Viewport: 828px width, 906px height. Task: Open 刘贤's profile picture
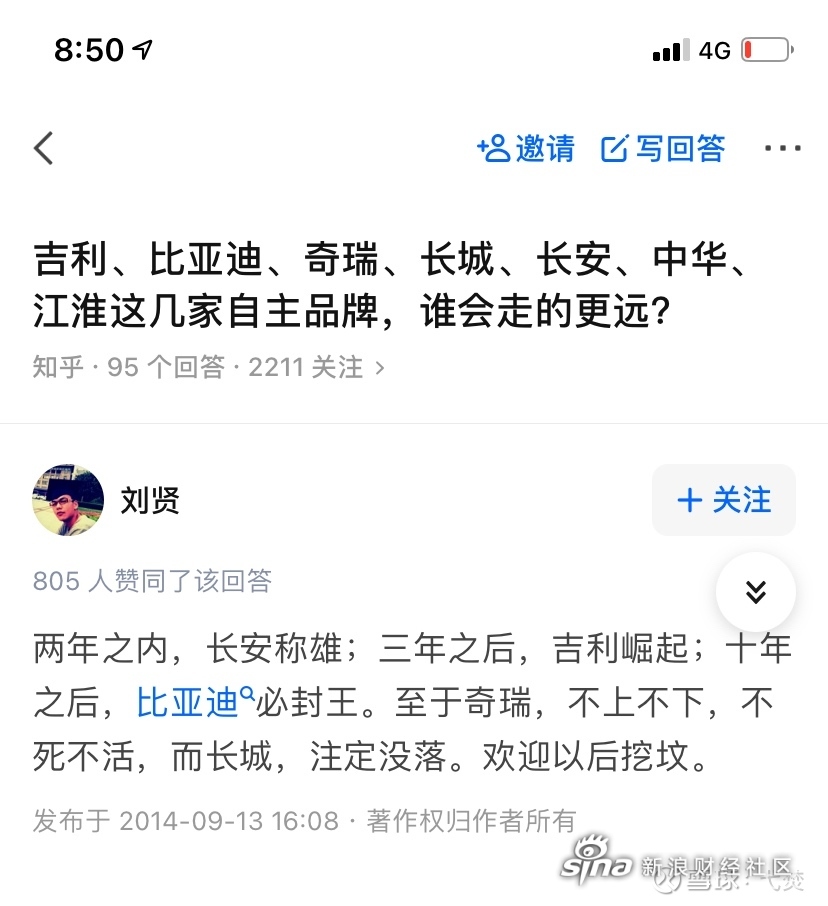[x=68, y=500]
